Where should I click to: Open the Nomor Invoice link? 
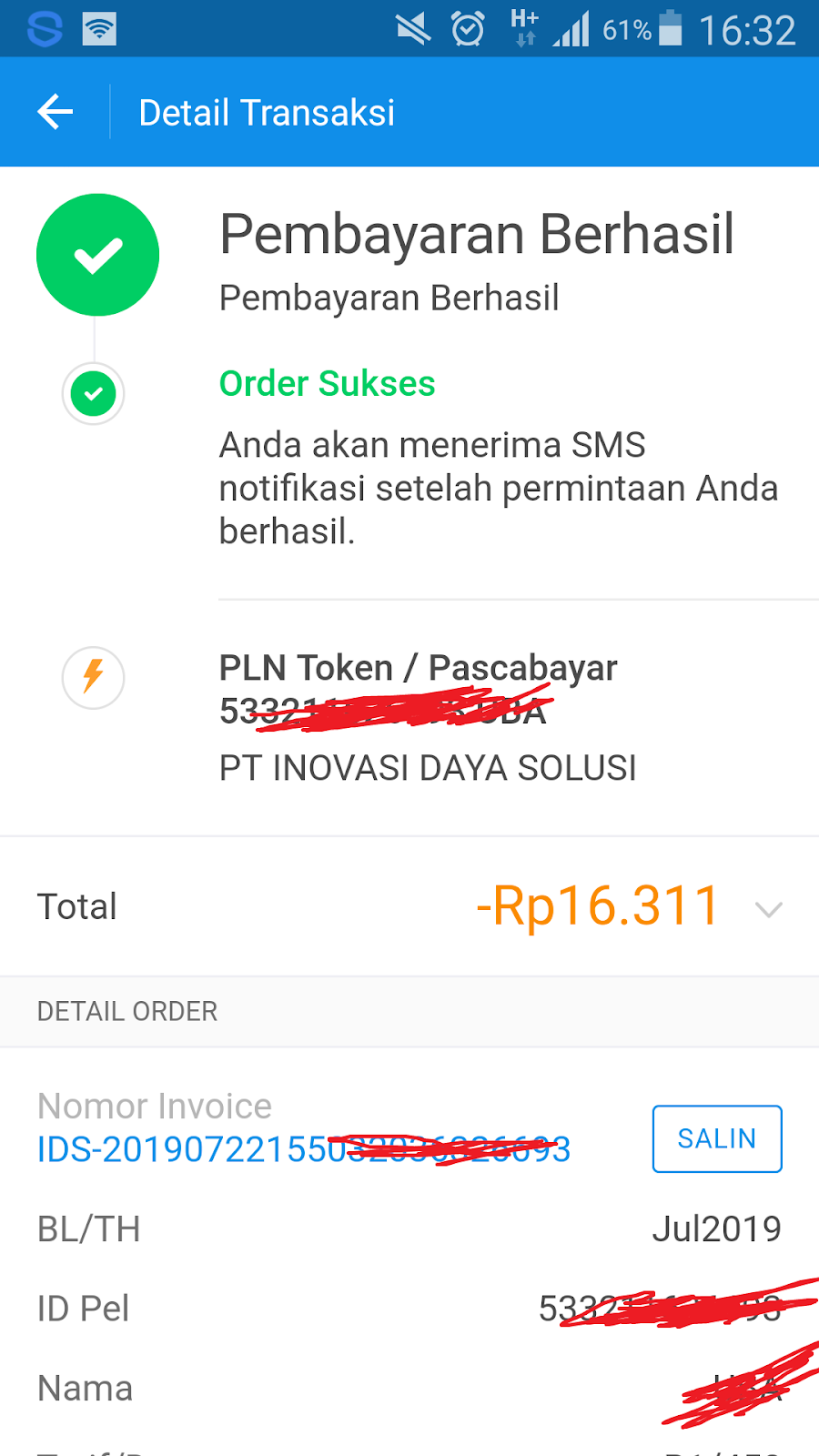click(303, 1150)
